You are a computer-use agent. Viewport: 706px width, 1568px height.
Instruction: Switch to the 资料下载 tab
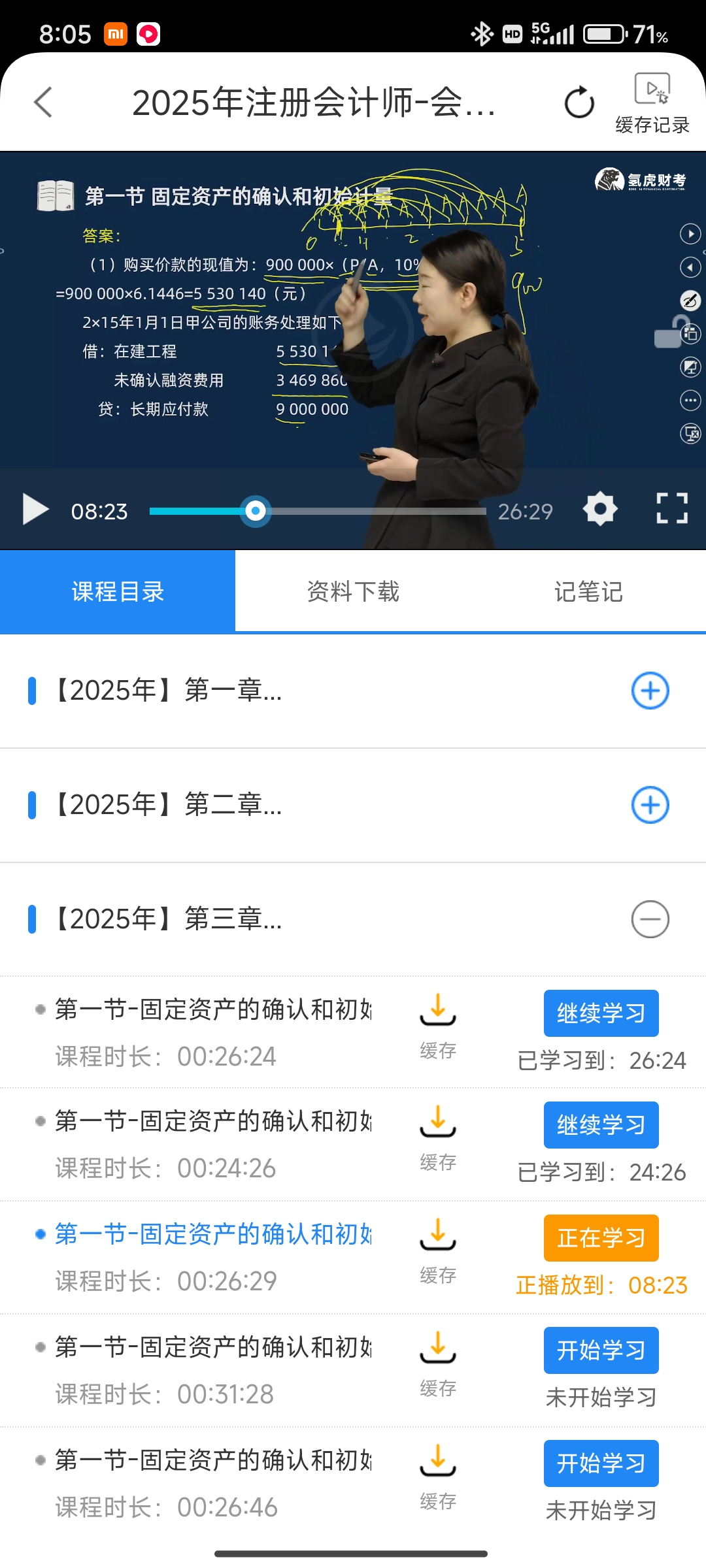(353, 592)
